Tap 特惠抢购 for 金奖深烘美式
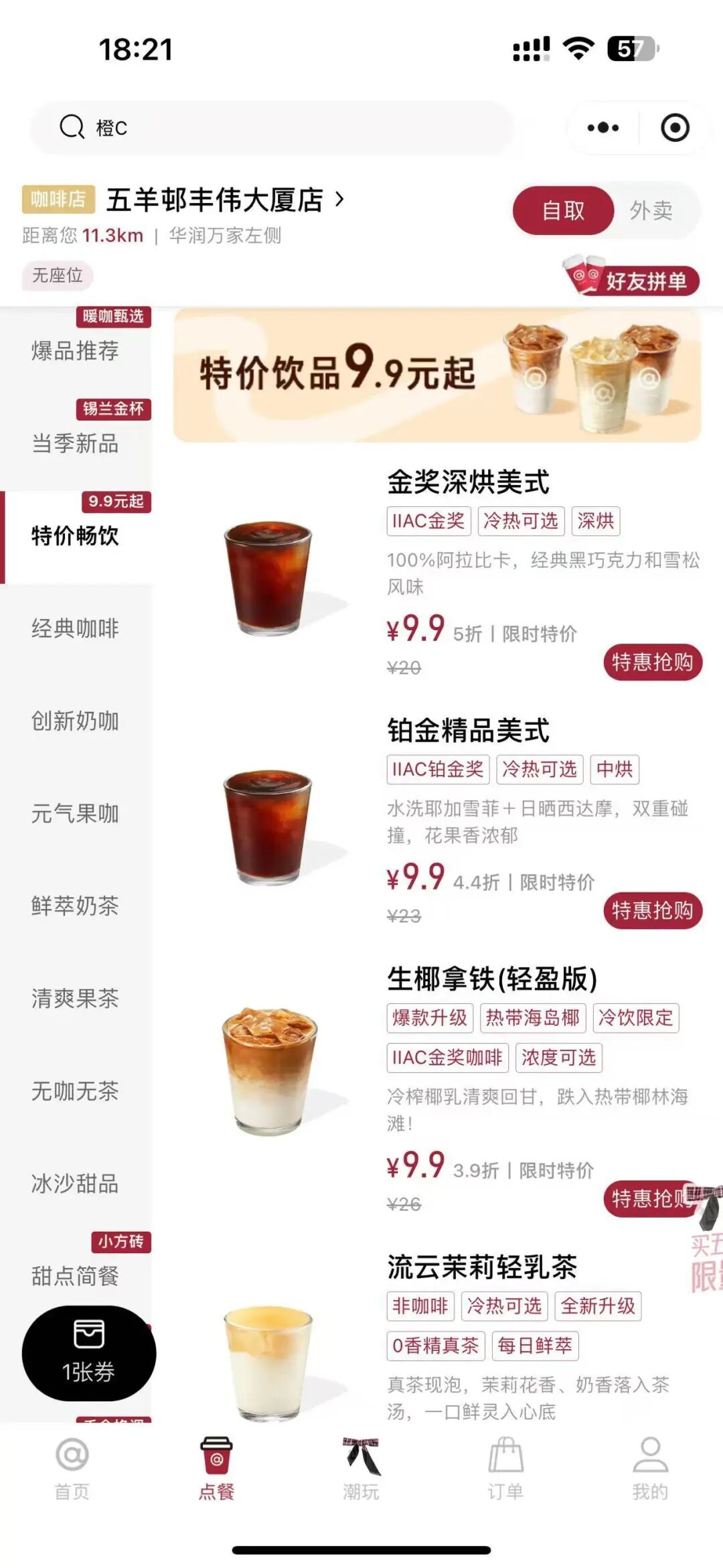Screen dimensions: 723x1568 pos(652,662)
